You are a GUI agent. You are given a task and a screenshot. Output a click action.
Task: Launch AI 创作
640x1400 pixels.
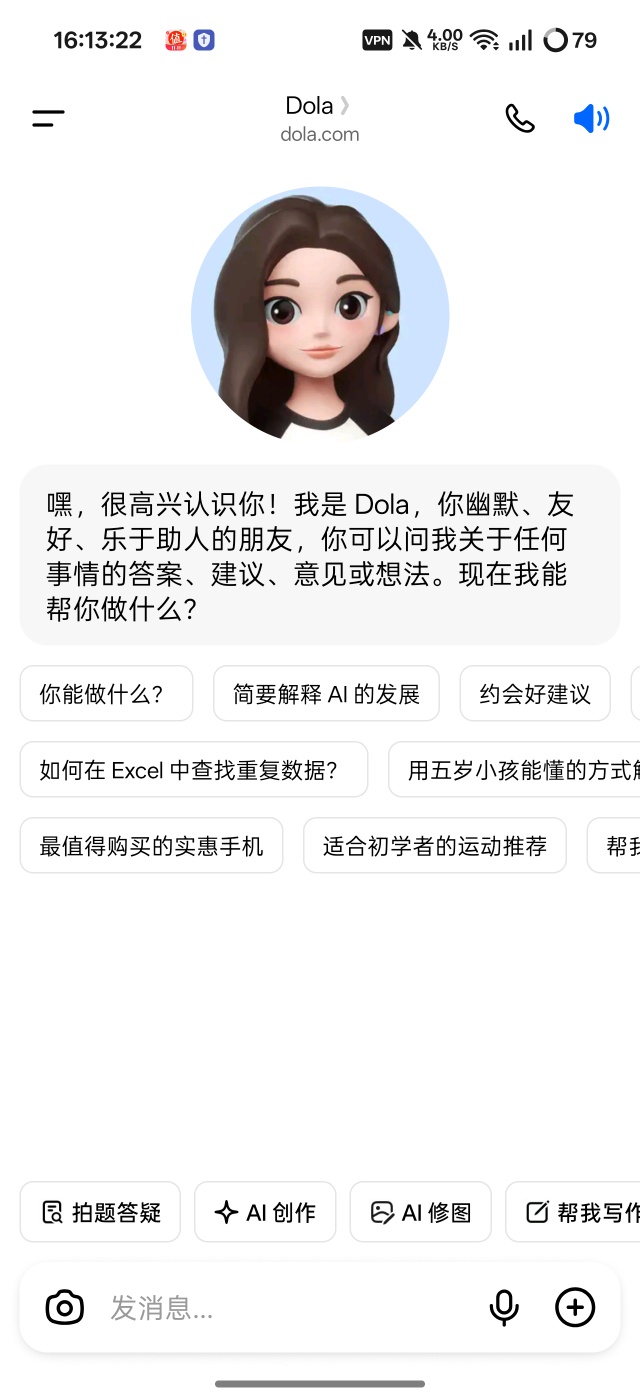[265, 1213]
